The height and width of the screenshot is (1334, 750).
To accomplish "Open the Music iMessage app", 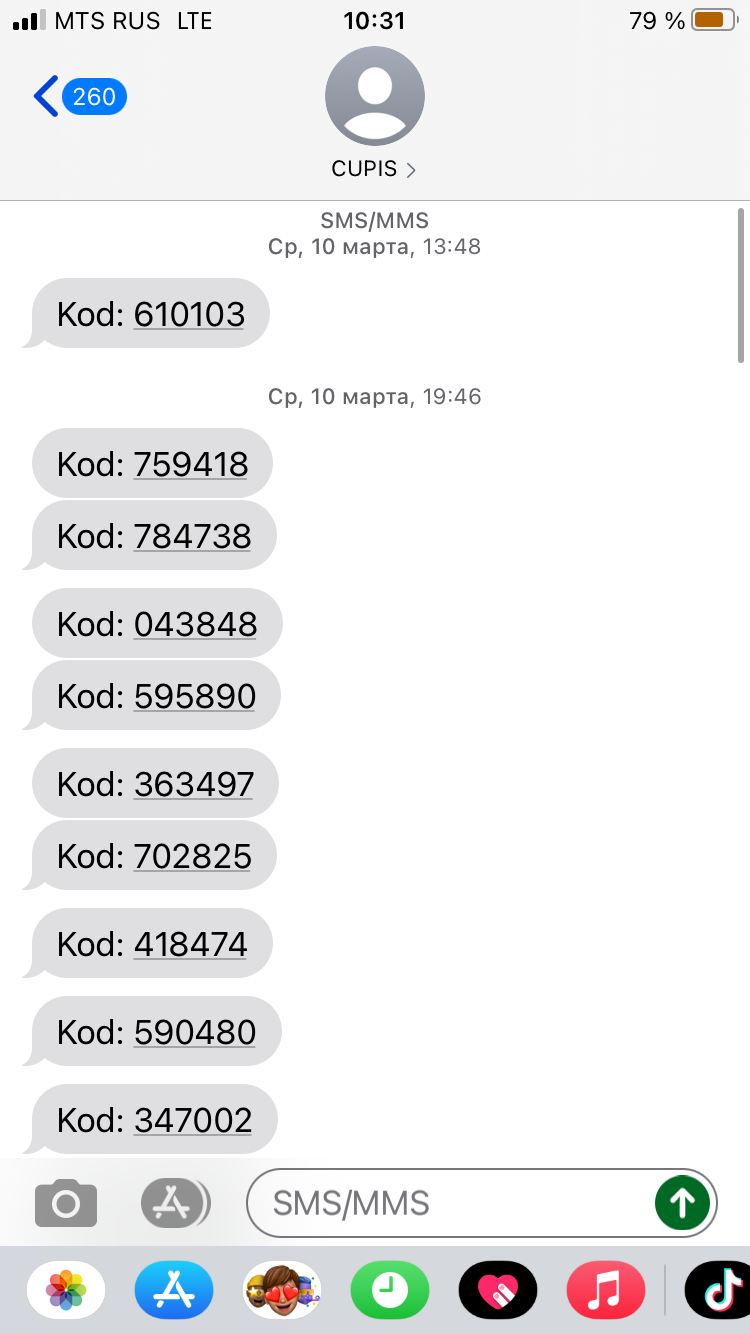I will [x=606, y=1290].
